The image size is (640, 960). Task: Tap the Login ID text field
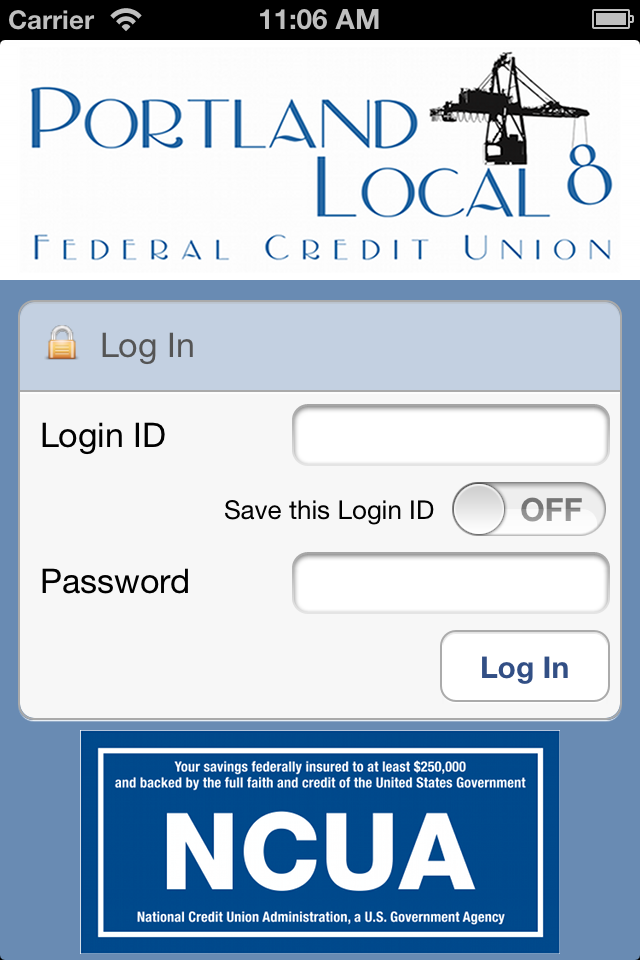point(450,436)
